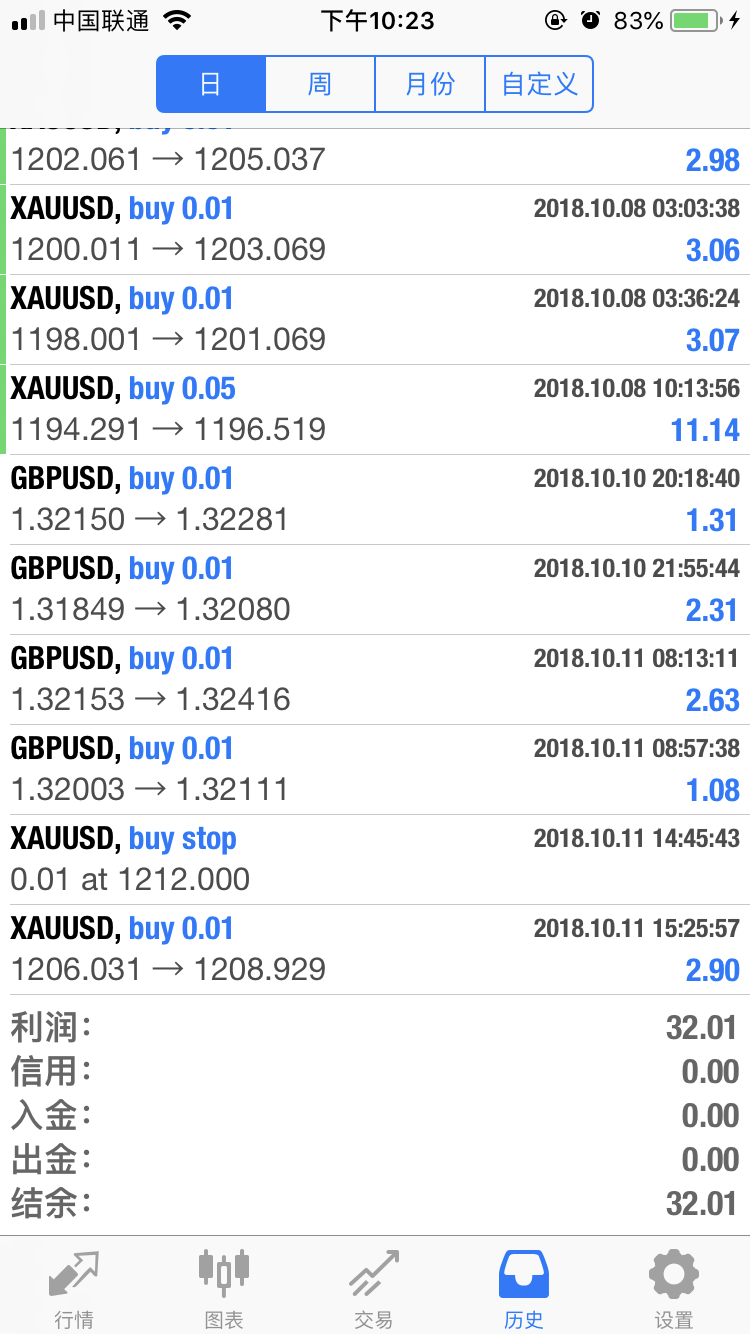Image resolution: width=750 pixels, height=1334 pixels.
Task: Expand GBPUSD trade dated 2018.10.10 20:18:40
Action: pos(375,500)
